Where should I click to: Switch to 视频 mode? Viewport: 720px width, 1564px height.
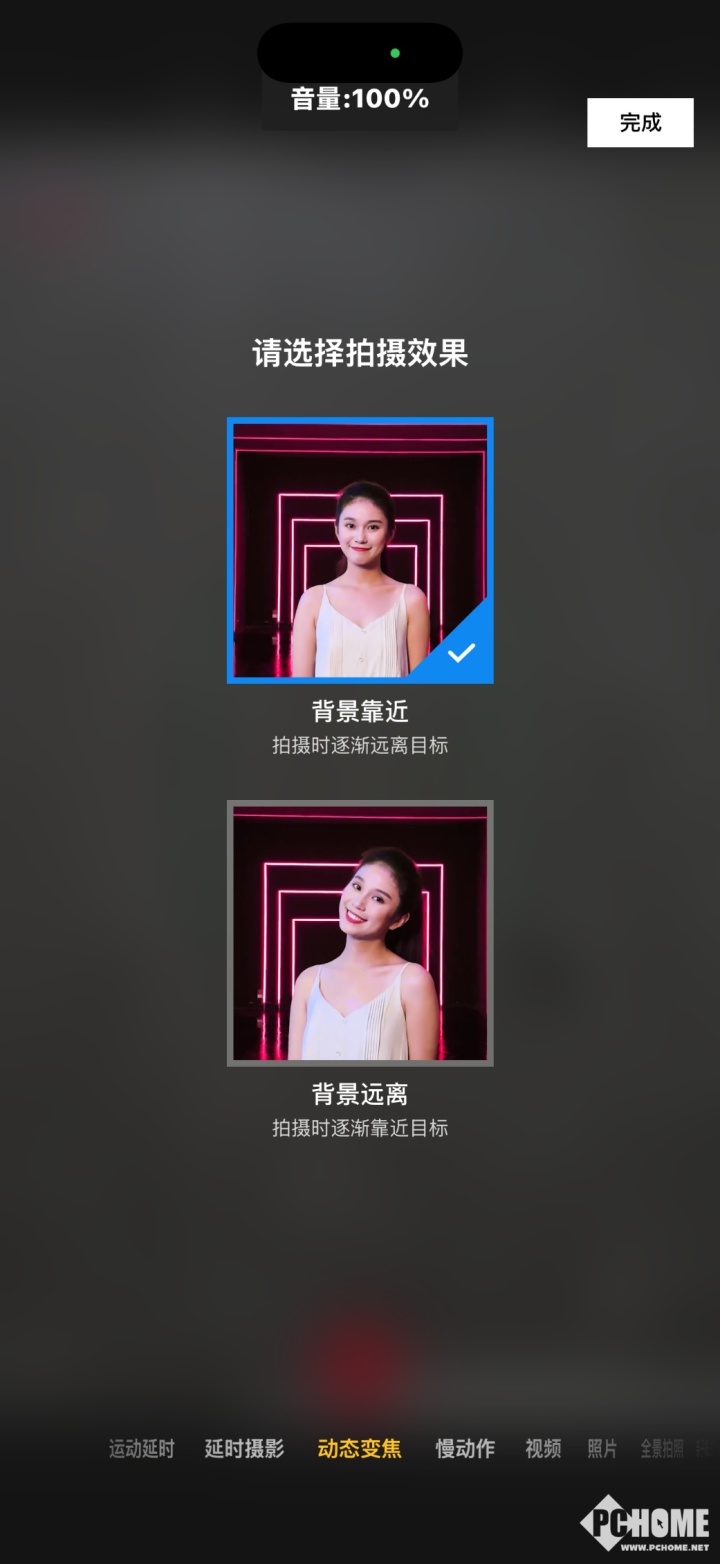point(543,1449)
